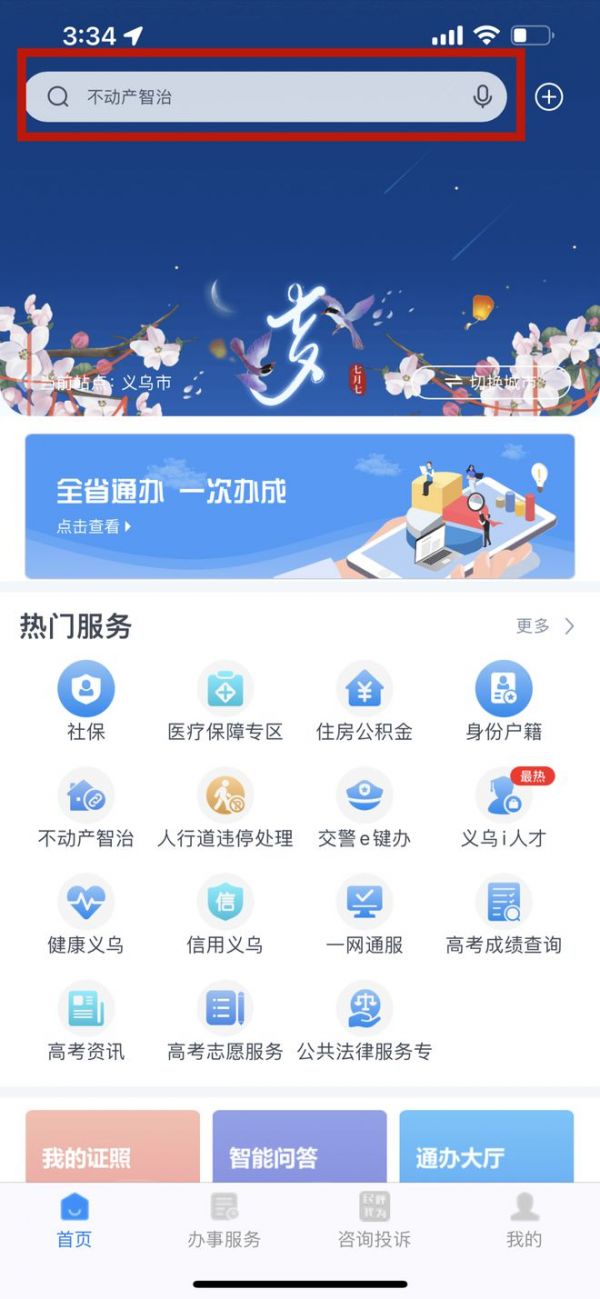The image size is (600, 1299).
Task: Open the plus menu beside the search bar
Action: [549, 97]
